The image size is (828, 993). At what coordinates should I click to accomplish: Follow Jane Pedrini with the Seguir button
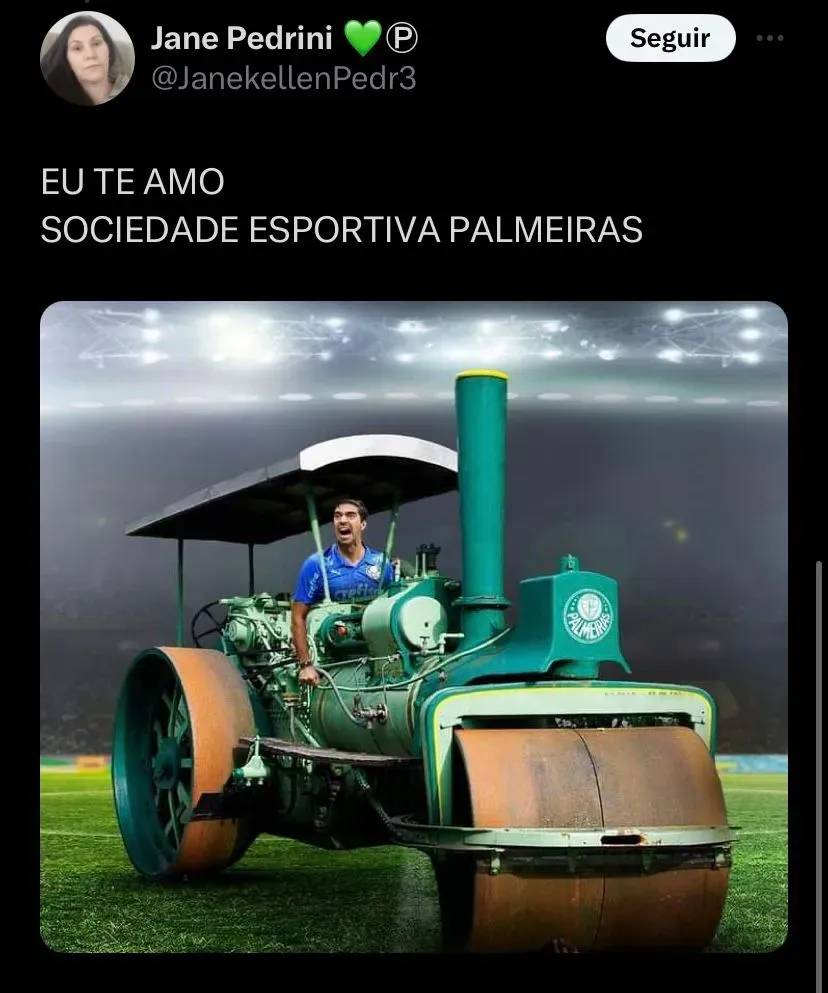pos(670,39)
